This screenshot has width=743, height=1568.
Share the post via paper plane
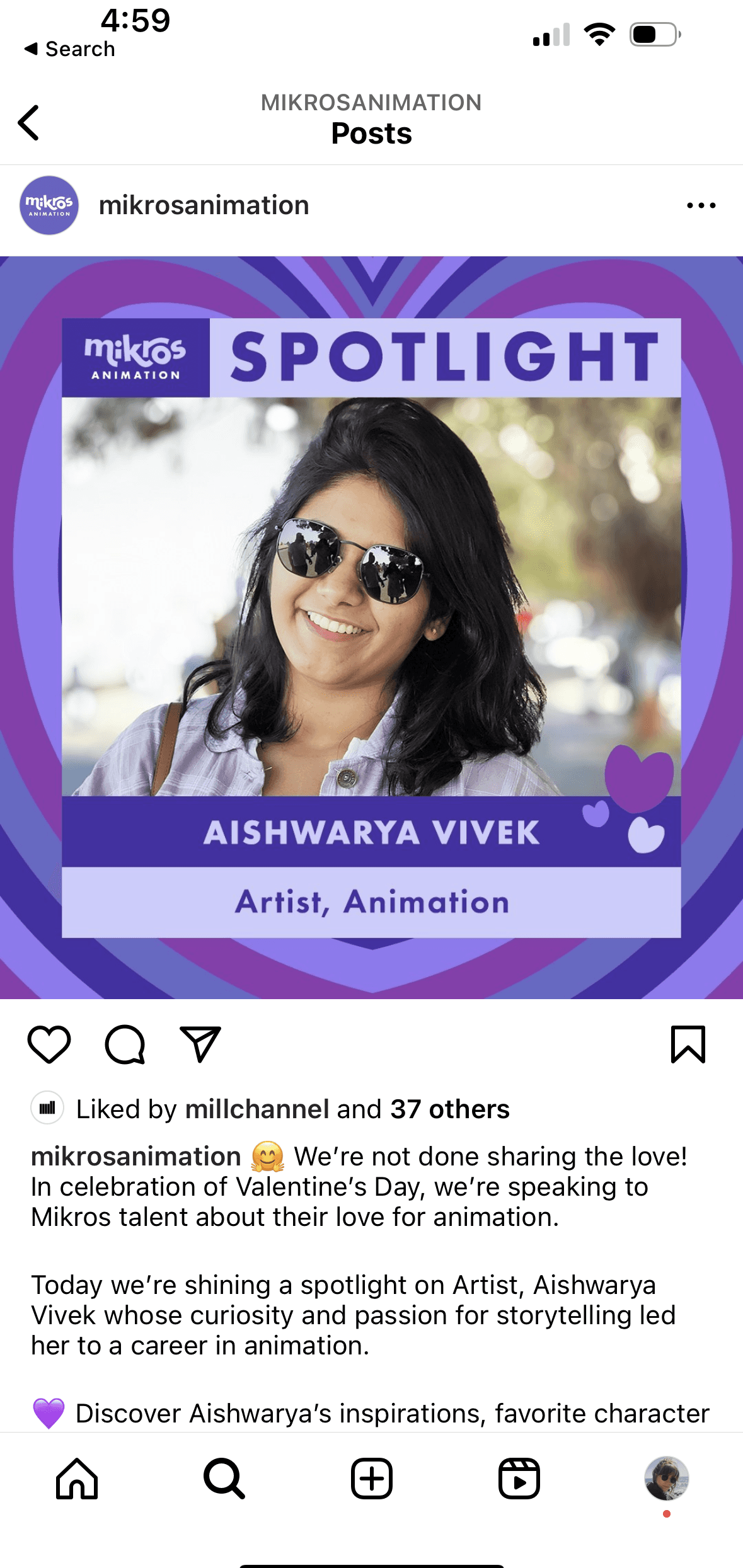coord(200,1044)
